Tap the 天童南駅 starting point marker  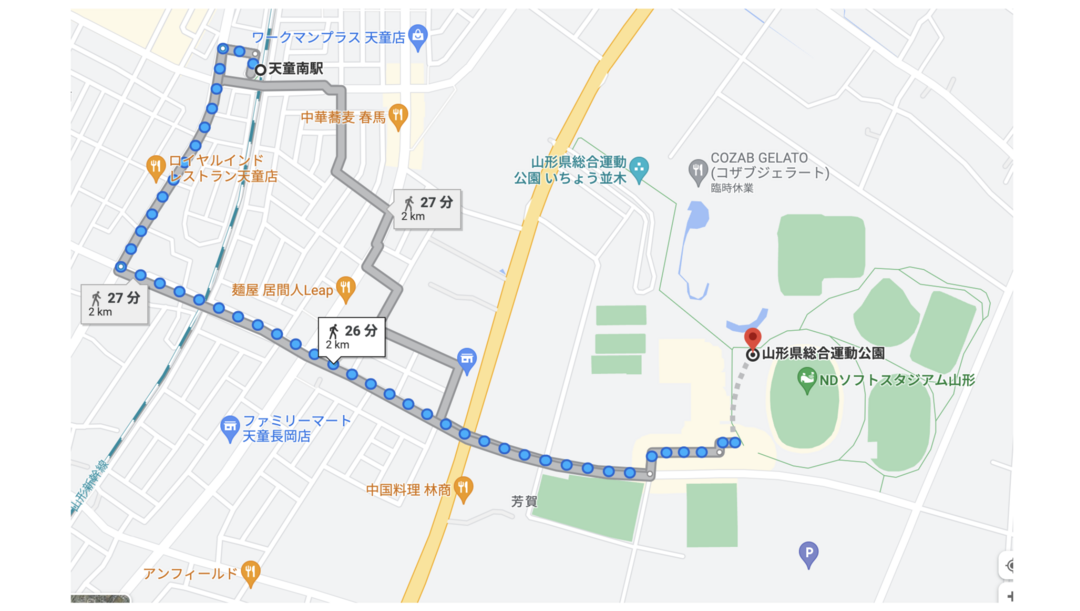tap(260, 70)
